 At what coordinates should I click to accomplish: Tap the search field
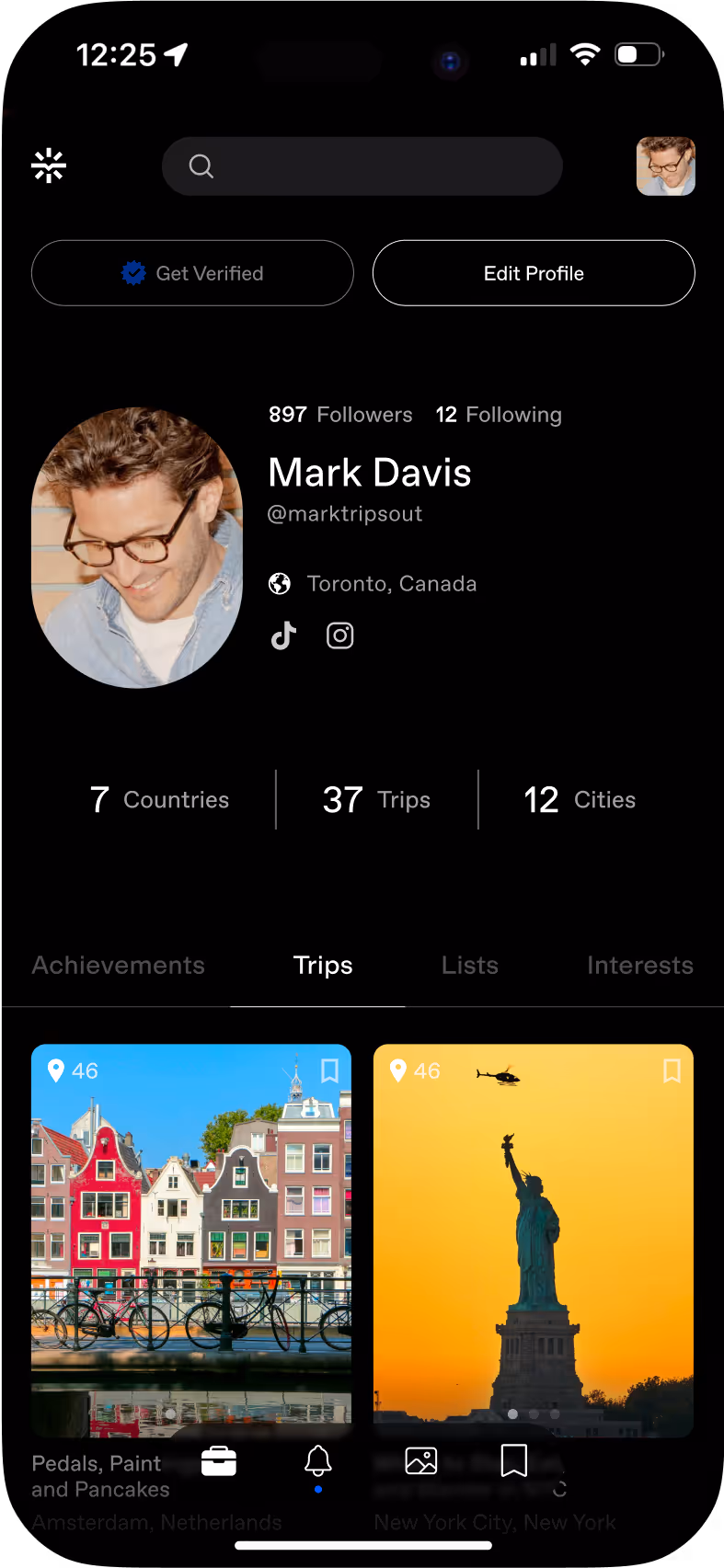coord(362,166)
